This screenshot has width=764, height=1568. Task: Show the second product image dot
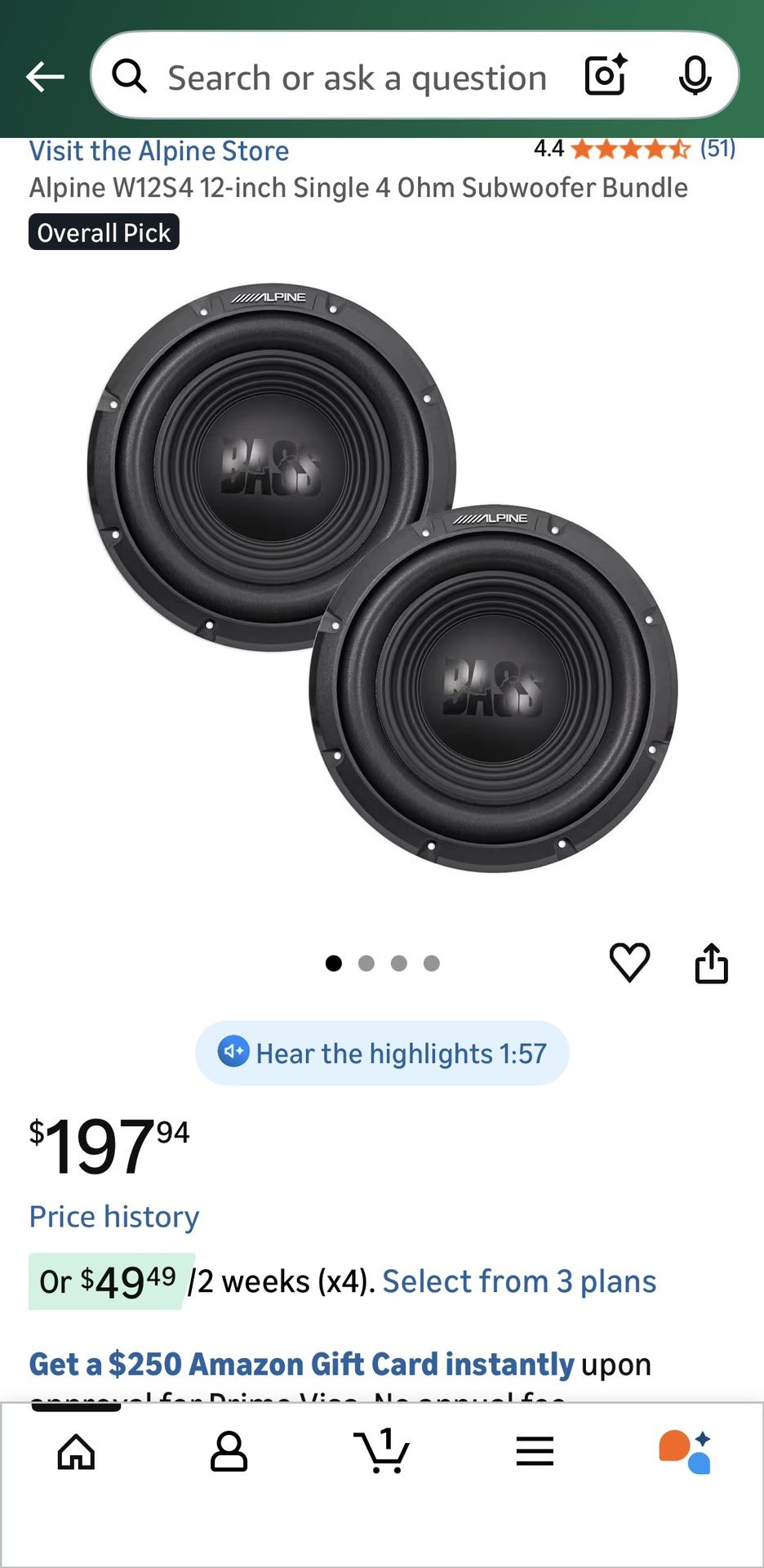366,963
